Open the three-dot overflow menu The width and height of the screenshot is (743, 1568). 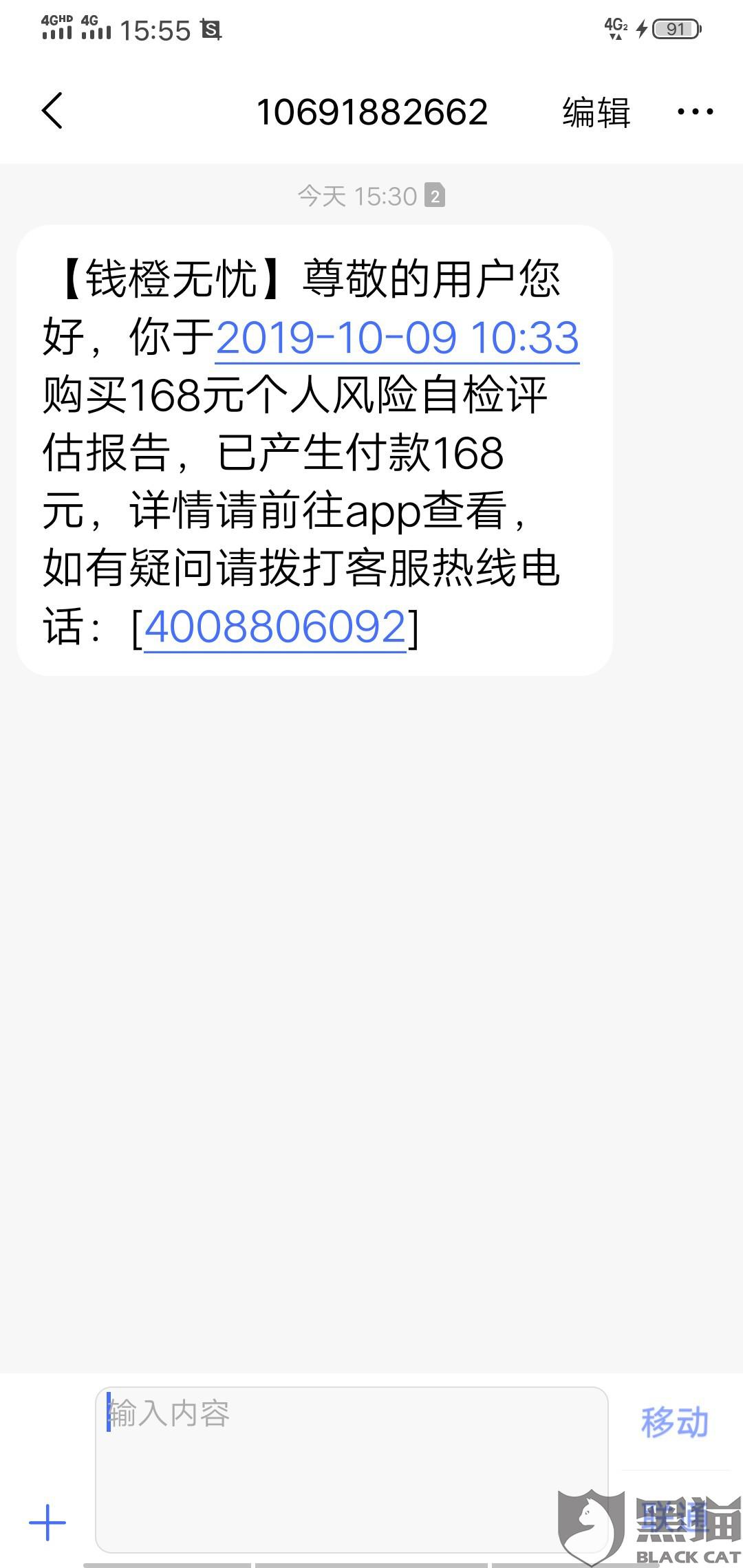pyautogui.click(x=695, y=111)
